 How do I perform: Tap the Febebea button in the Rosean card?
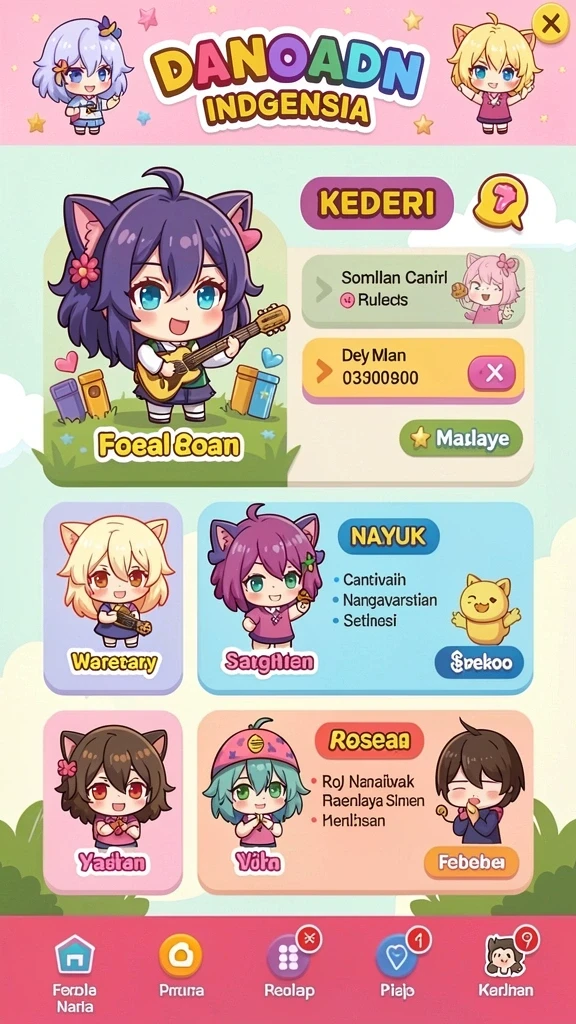tap(471, 863)
